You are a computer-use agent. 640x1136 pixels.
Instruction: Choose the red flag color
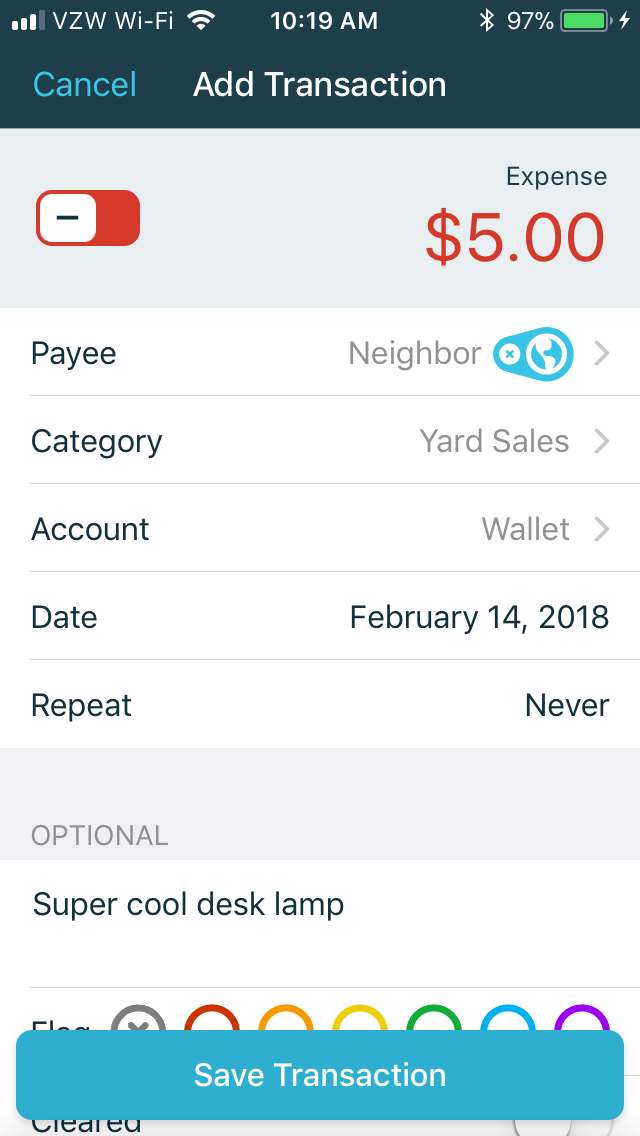212,1018
